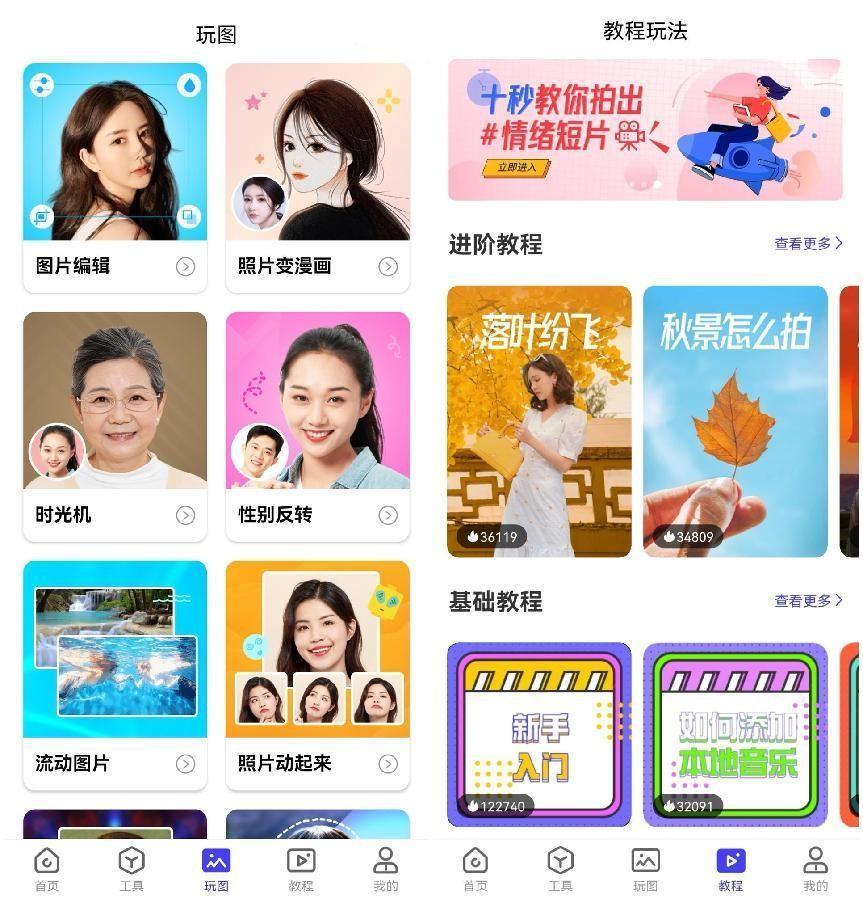Click 查看更多 next to 基础教程
Image resolution: width=863 pixels, height=903 pixels.
(x=810, y=603)
